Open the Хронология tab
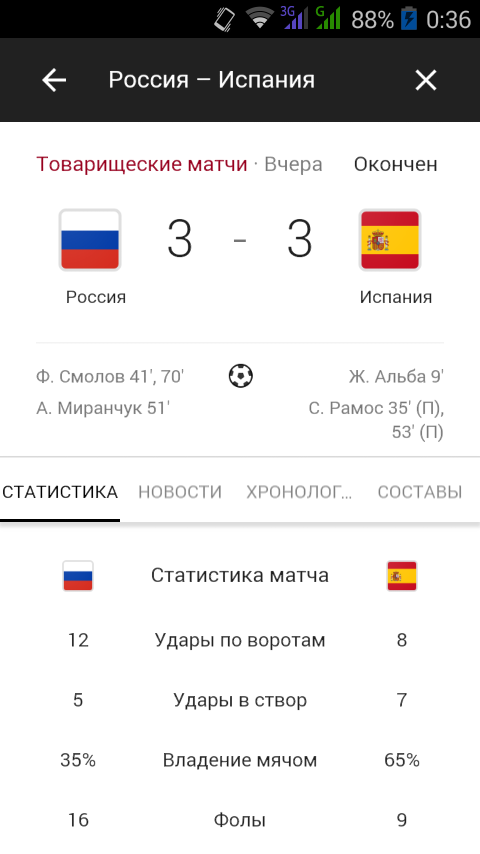Image resolution: width=480 pixels, height=854 pixels. (x=299, y=492)
